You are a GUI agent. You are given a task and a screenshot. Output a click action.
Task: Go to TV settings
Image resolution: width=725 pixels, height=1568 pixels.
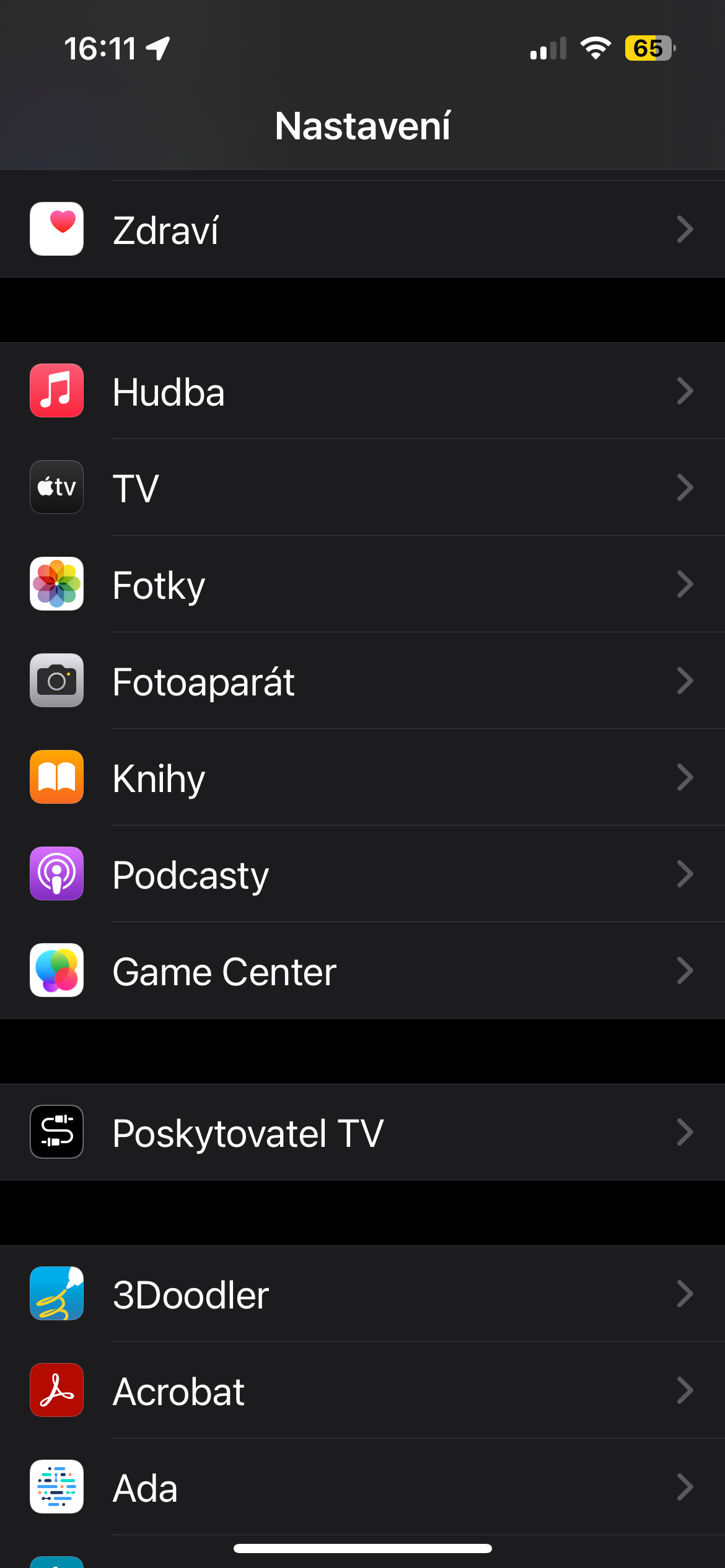click(362, 488)
